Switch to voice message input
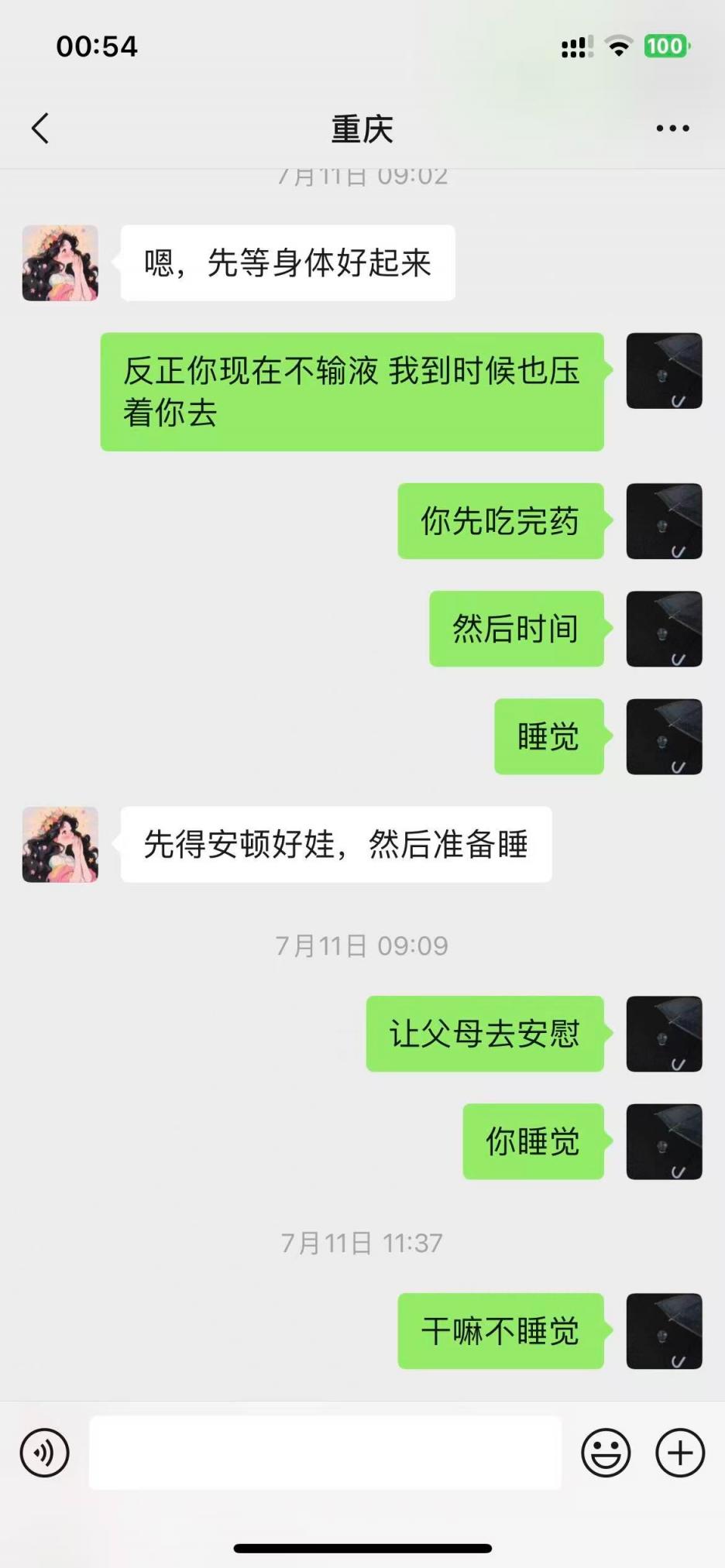Image resolution: width=725 pixels, height=1568 pixels. (x=45, y=1453)
